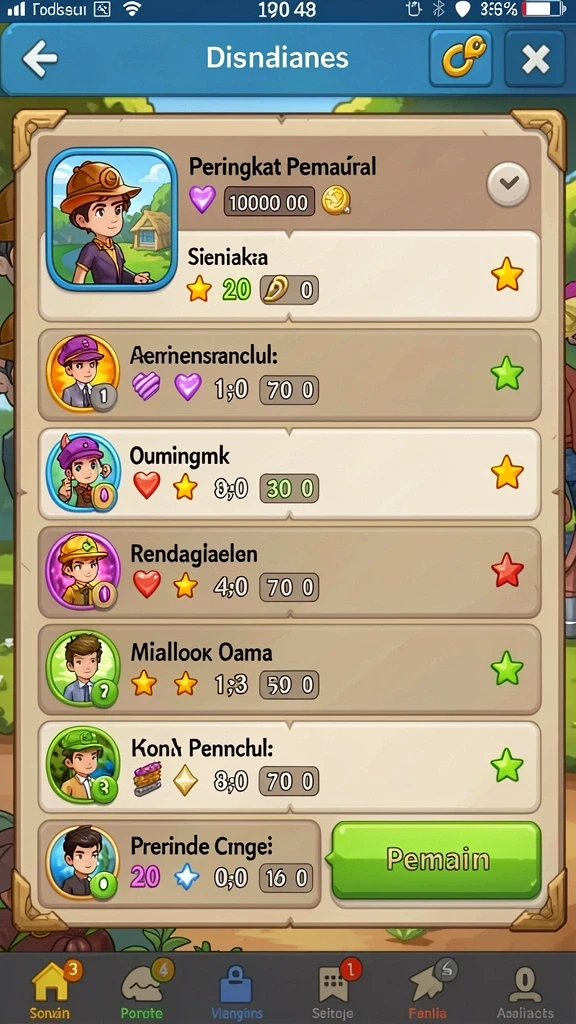Image resolution: width=576 pixels, height=1024 pixels.
Task: Open the Aerrinensranclul player row
Action: (x=289, y=375)
